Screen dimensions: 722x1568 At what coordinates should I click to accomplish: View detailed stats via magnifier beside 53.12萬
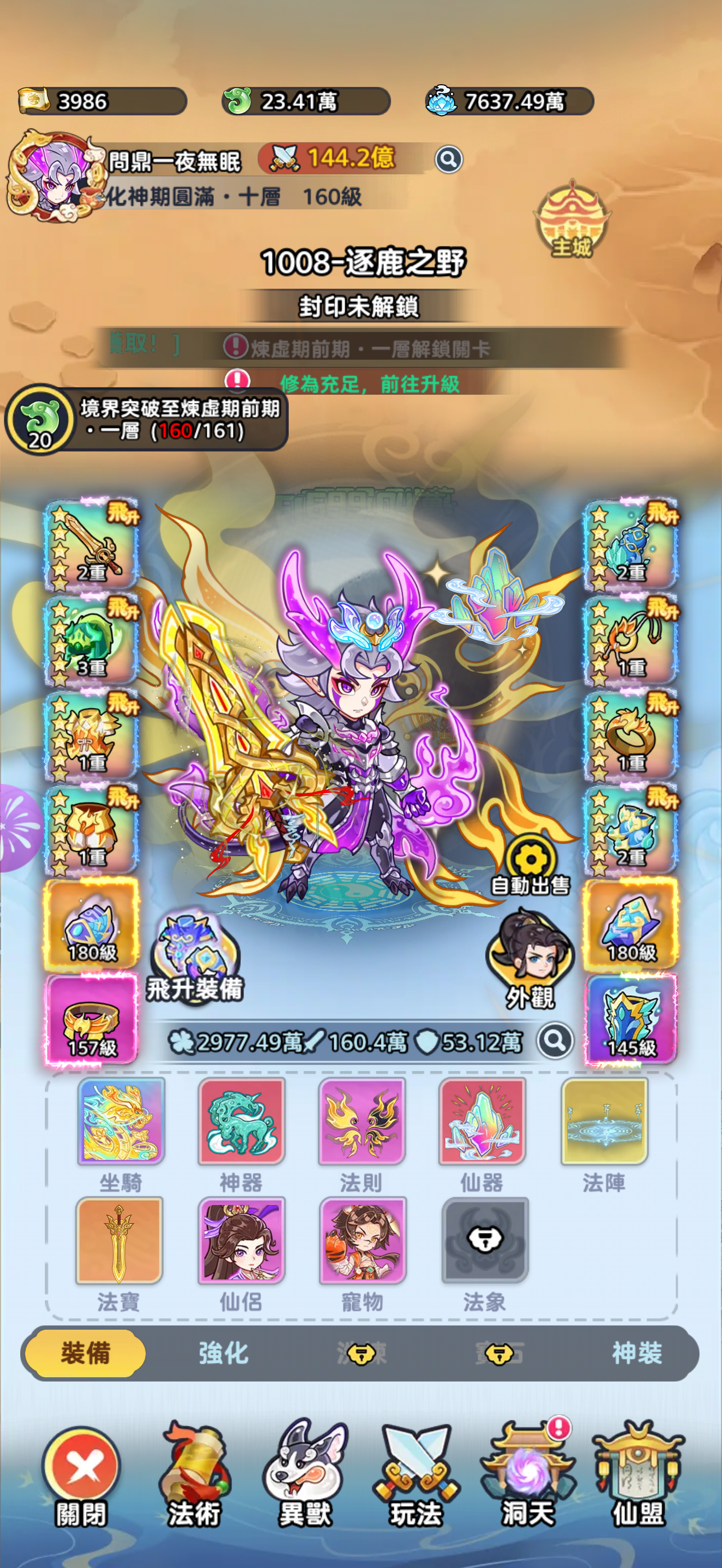point(555,1042)
